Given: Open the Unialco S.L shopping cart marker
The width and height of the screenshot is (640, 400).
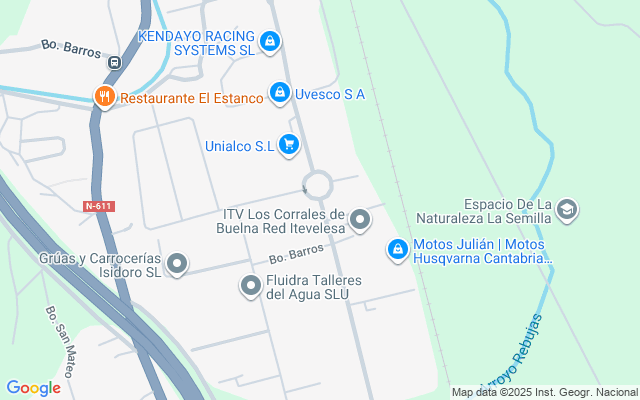Looking at the screenshot, I should 289,146.
